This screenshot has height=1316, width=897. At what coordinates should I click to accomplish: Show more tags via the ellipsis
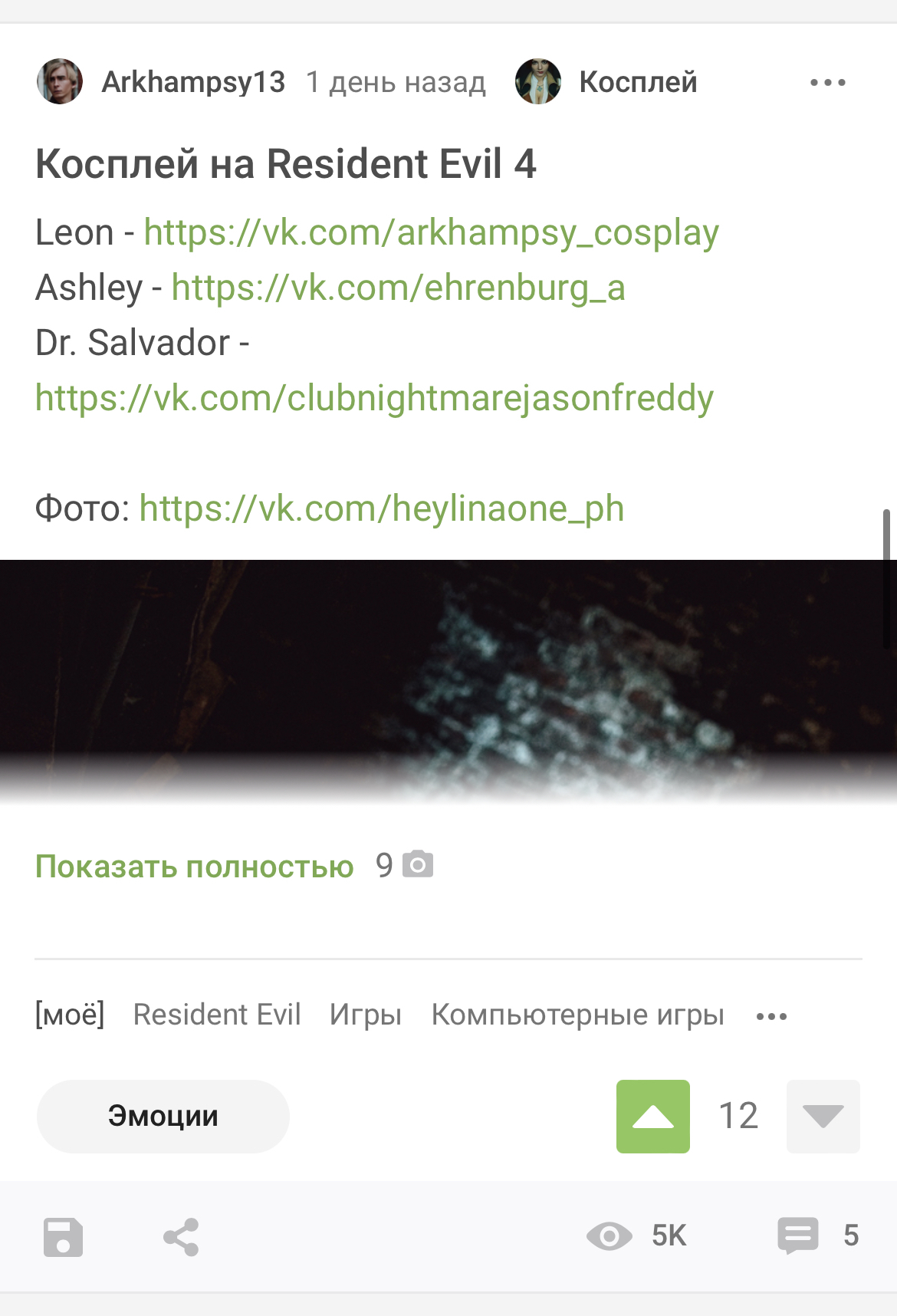(x=771, y=1016)
